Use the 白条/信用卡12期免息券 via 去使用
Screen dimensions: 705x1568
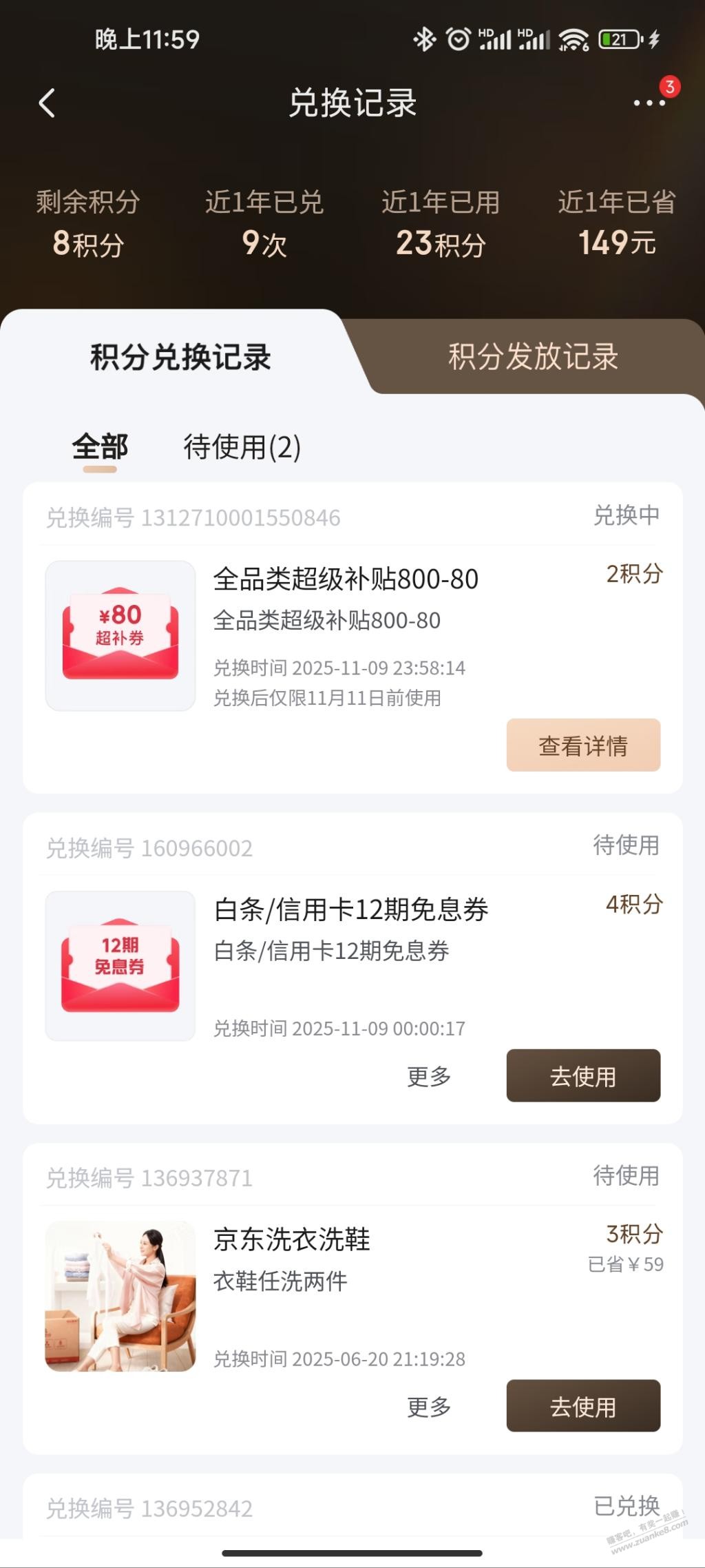click(583, 1075)
